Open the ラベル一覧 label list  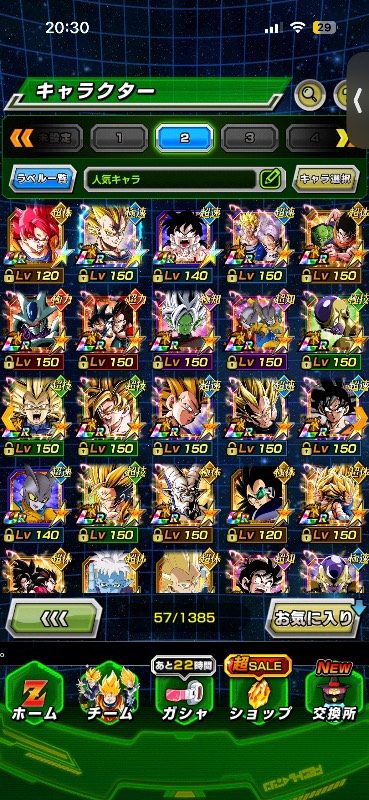click(43, 179)
